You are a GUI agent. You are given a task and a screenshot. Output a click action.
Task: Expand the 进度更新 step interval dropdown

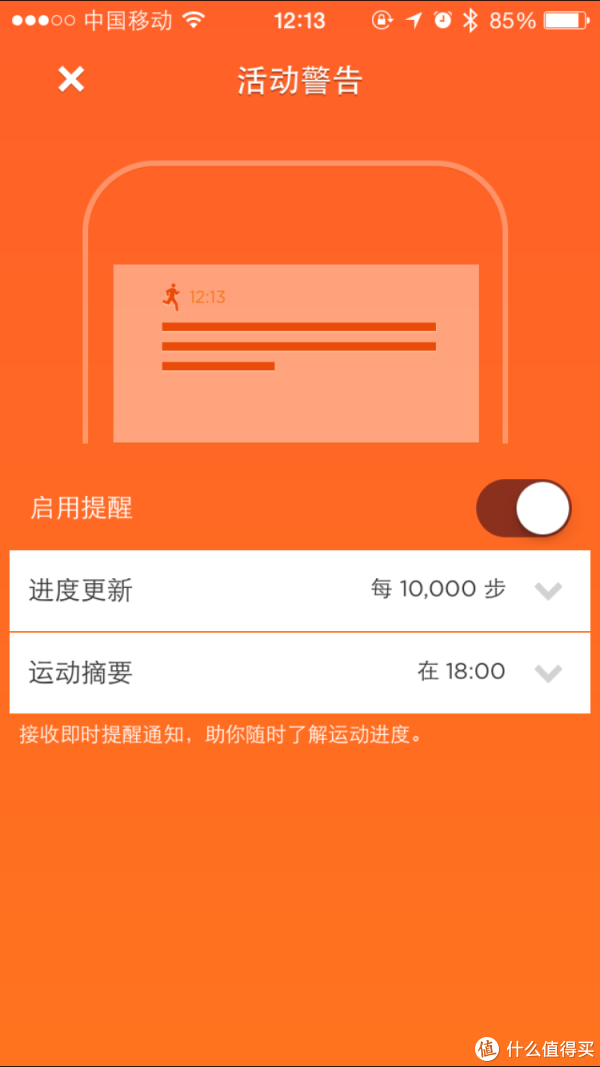point(299,591)
